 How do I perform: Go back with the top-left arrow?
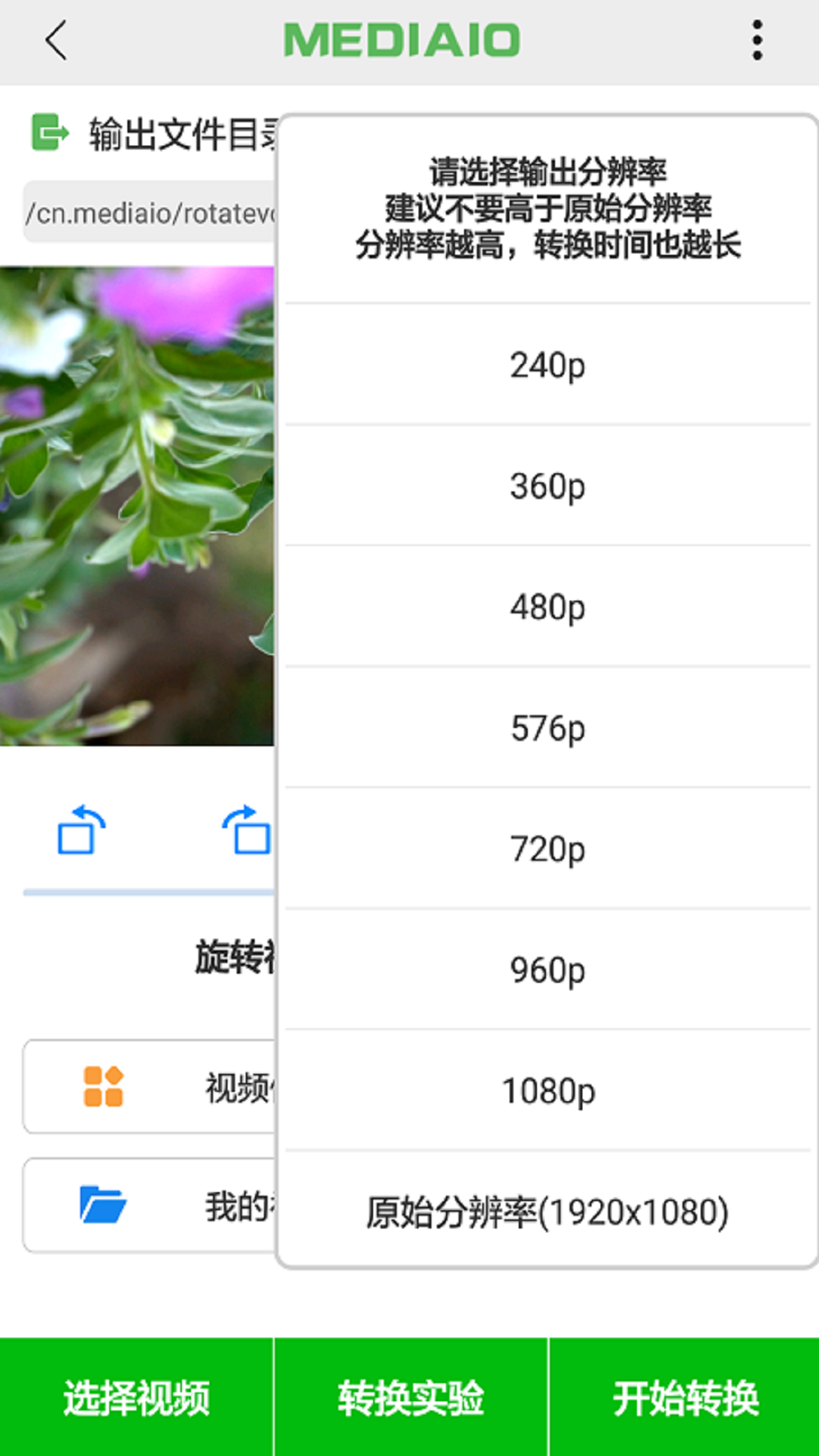click(x=57, y=41)
